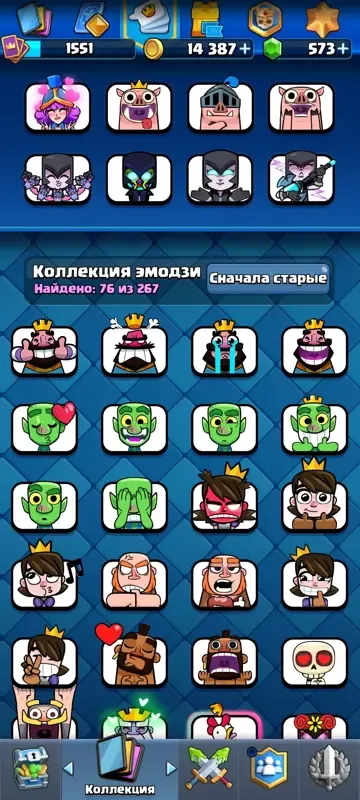Select the goblin covering eyes emote

135,505
